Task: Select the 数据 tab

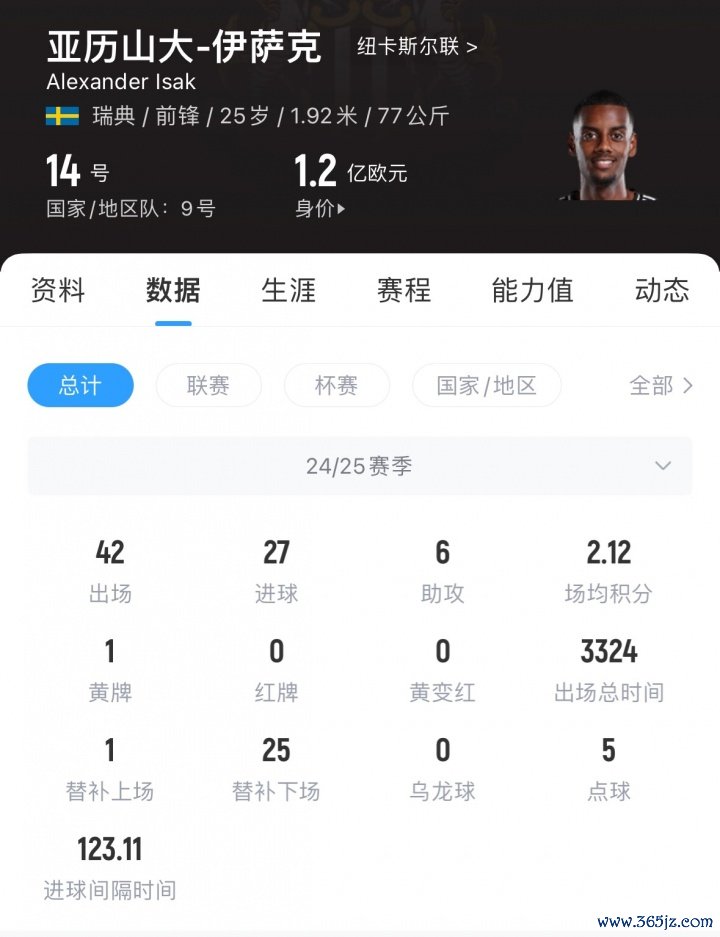Action: click(173, 291)
